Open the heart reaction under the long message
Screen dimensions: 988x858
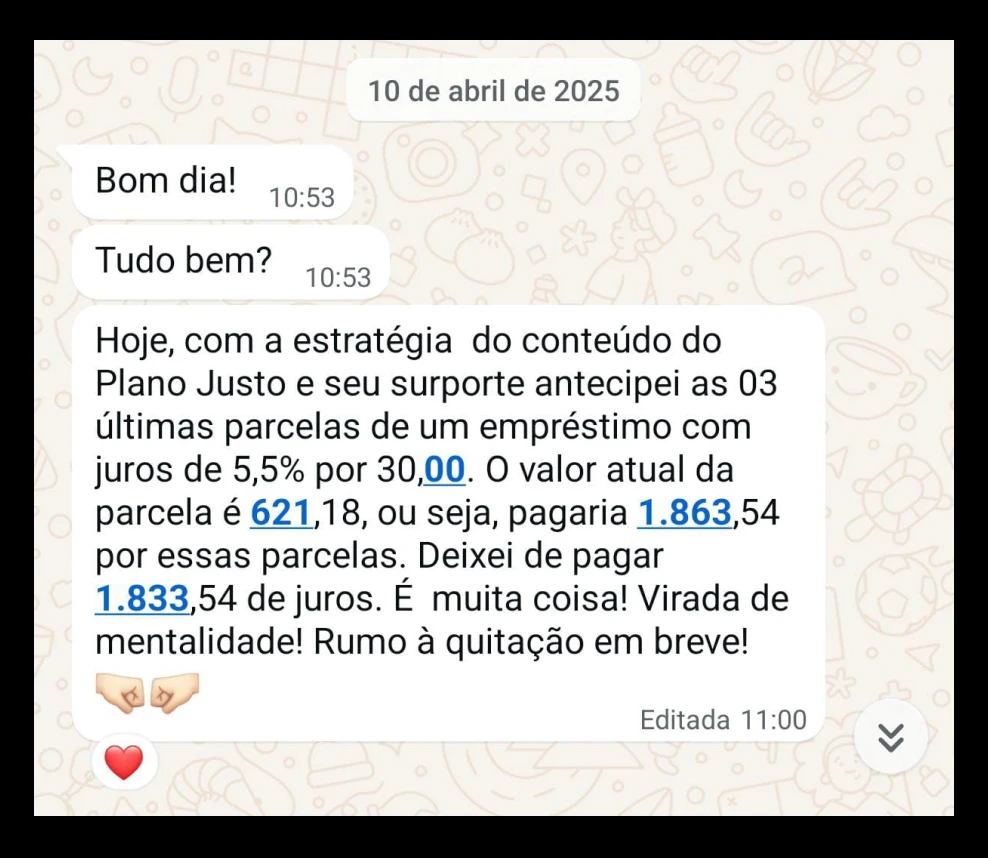[x=124, y=763]
